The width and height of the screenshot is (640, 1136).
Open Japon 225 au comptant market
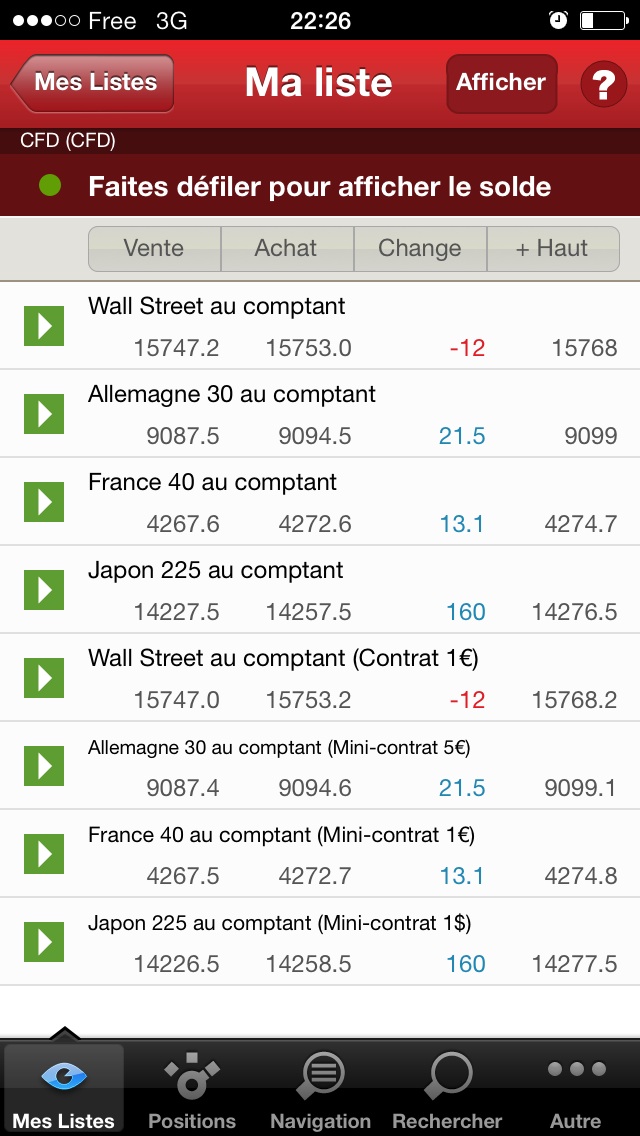click(320, 591)
